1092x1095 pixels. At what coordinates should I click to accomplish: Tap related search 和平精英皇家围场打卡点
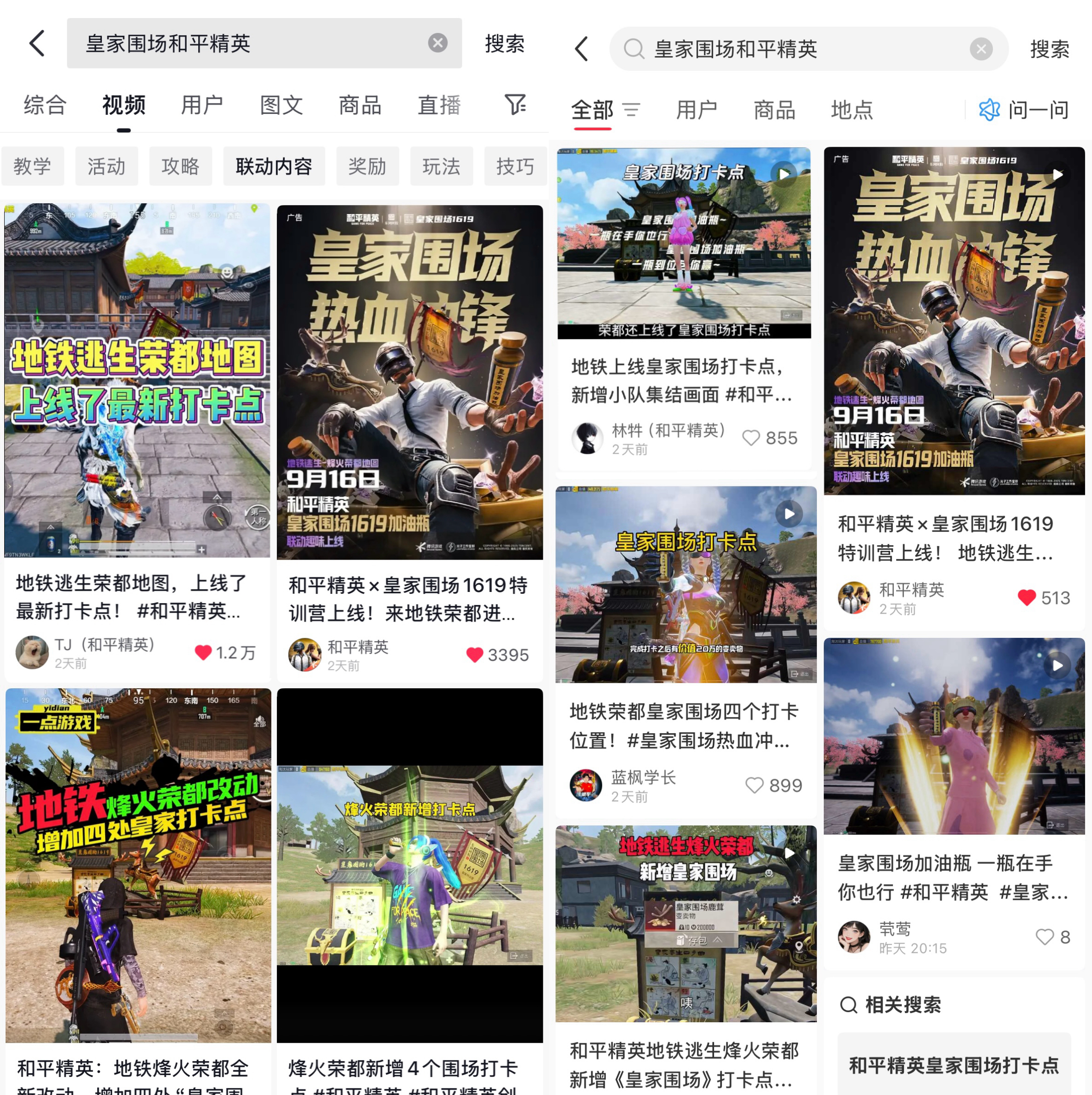click(954, 1065)
